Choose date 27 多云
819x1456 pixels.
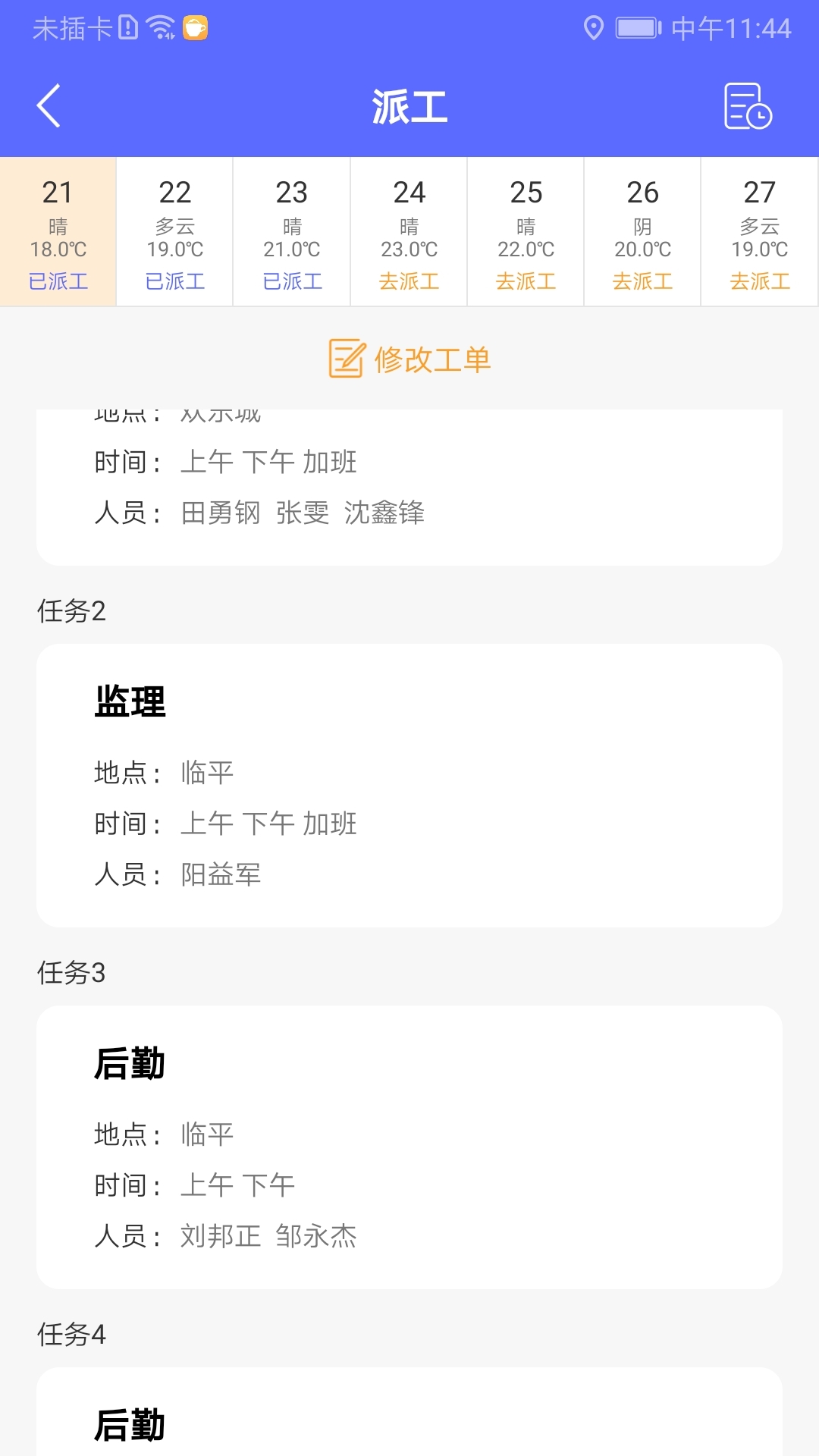[x=759, y=232]
